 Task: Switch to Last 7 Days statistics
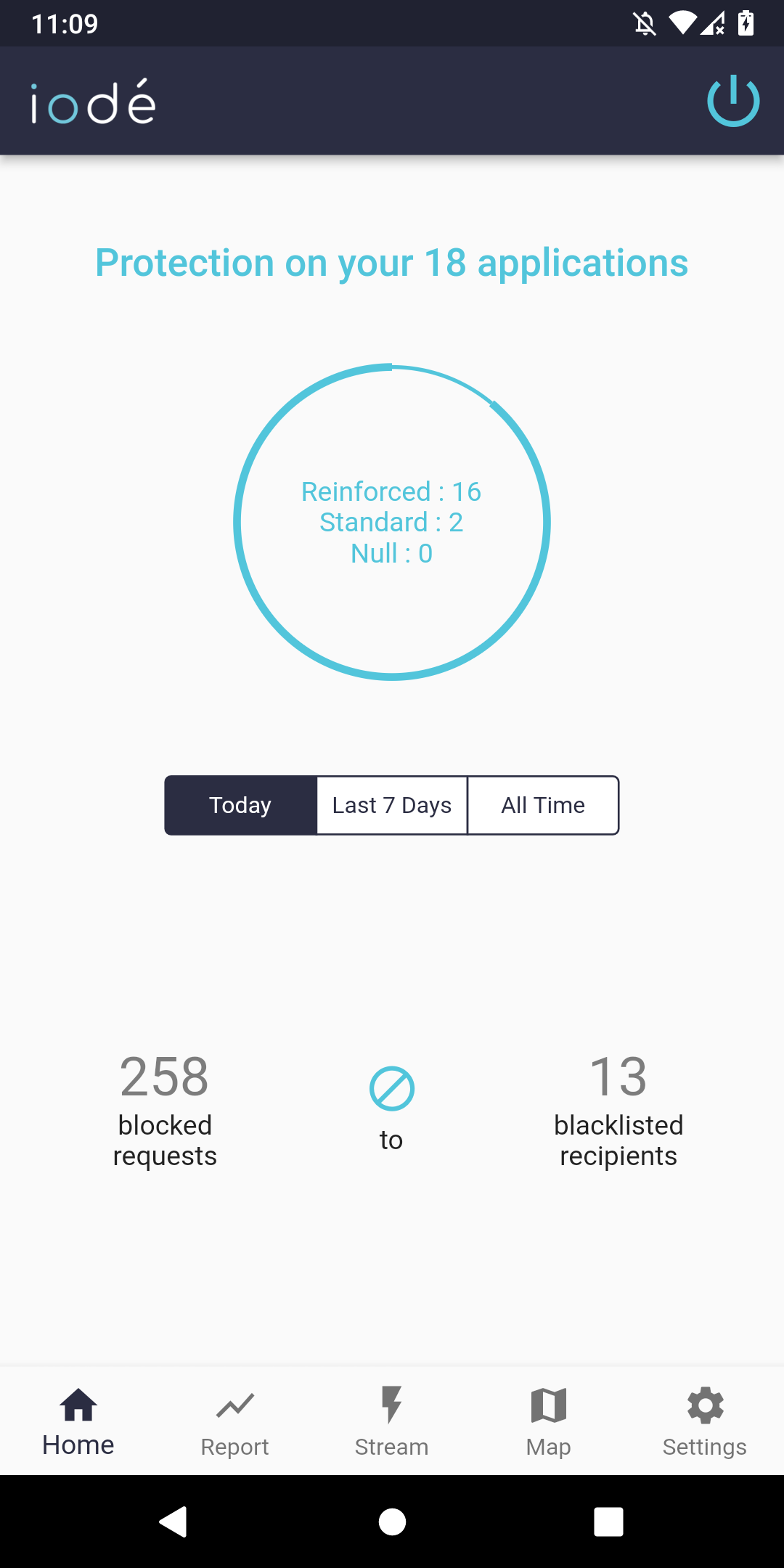tap(392, 805)
